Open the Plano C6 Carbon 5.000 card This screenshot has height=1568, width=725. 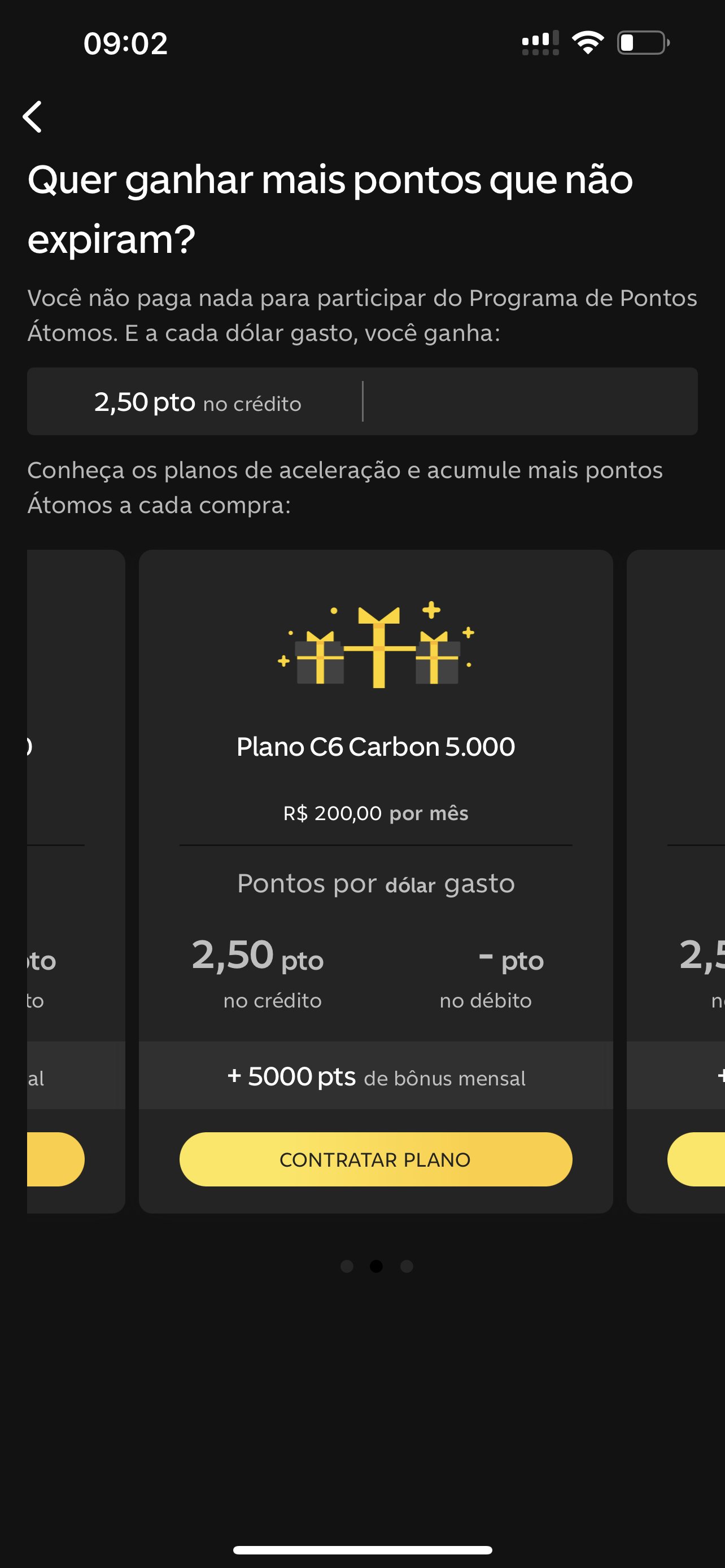375,746
